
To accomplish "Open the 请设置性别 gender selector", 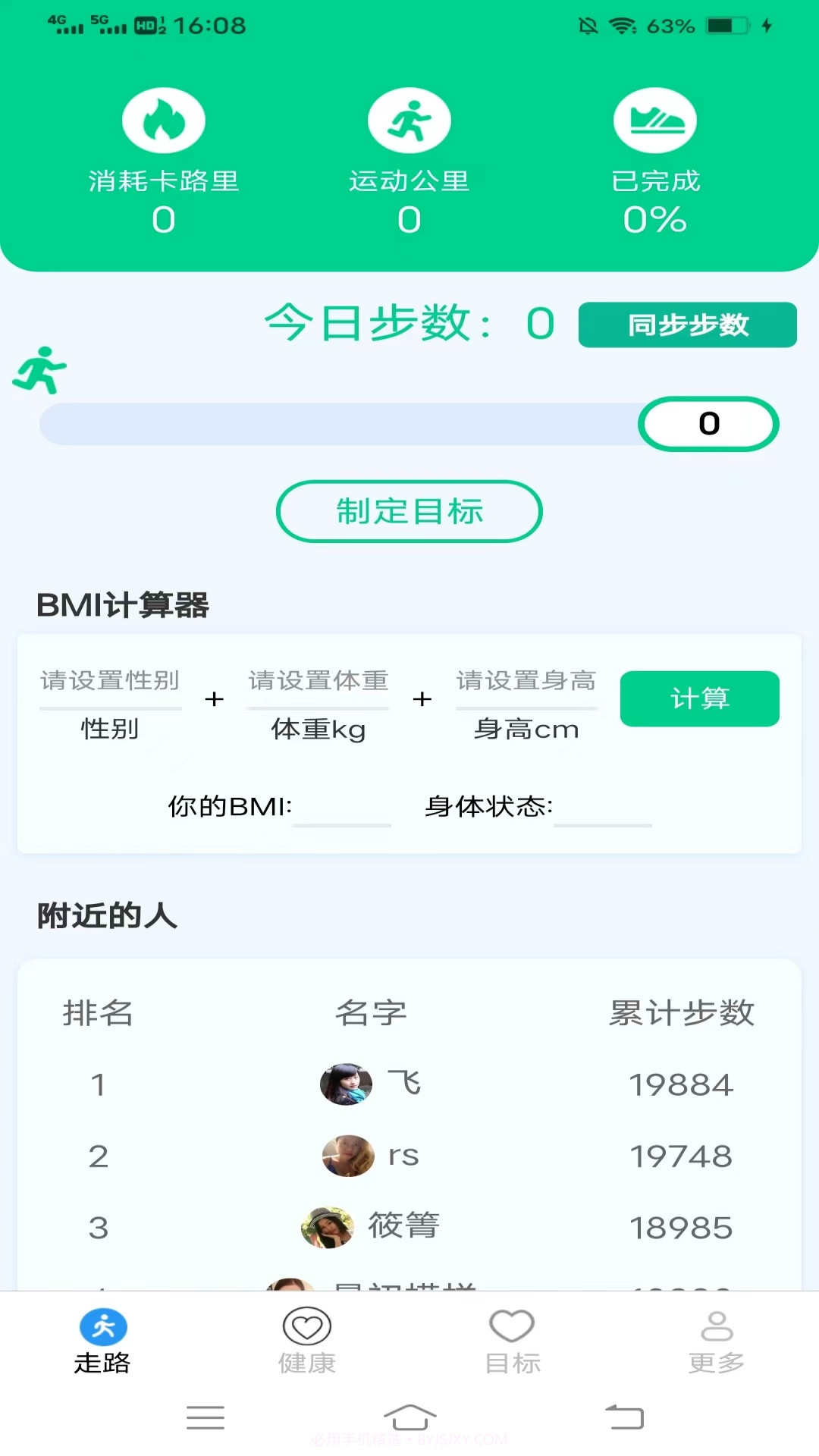I will coord(109,682).
